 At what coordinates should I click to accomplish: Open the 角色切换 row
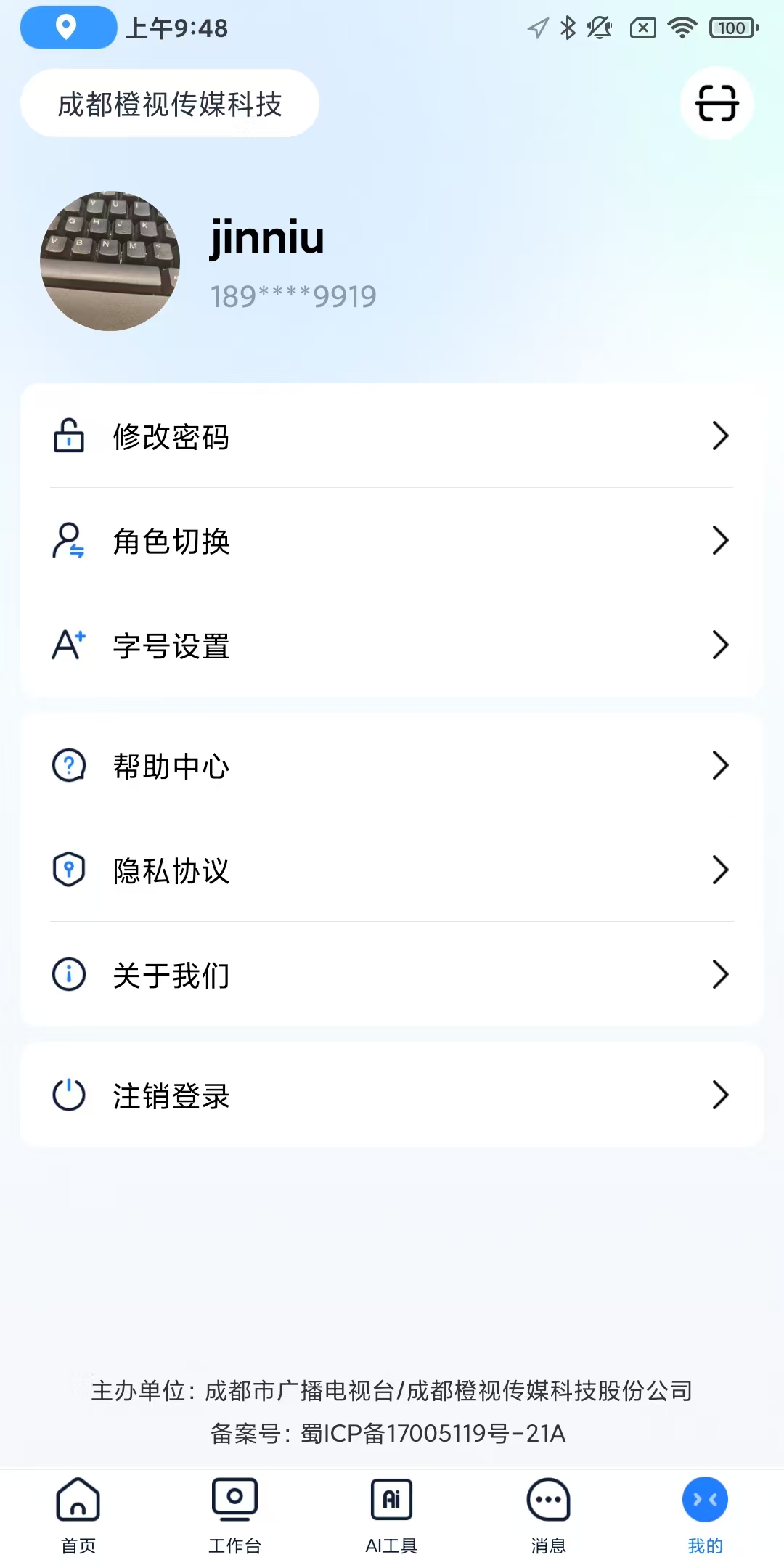(x=392, y=540)
